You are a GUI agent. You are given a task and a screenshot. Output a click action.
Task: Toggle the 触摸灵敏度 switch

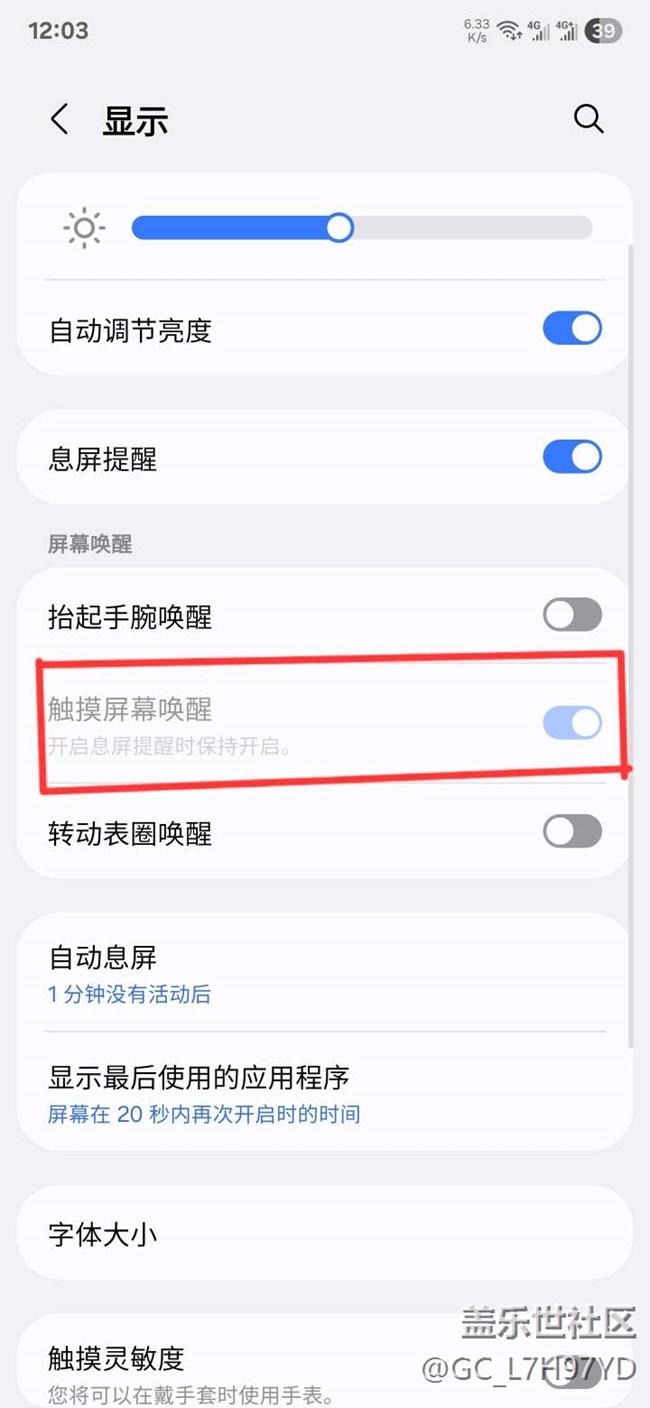pos(574,1371)
